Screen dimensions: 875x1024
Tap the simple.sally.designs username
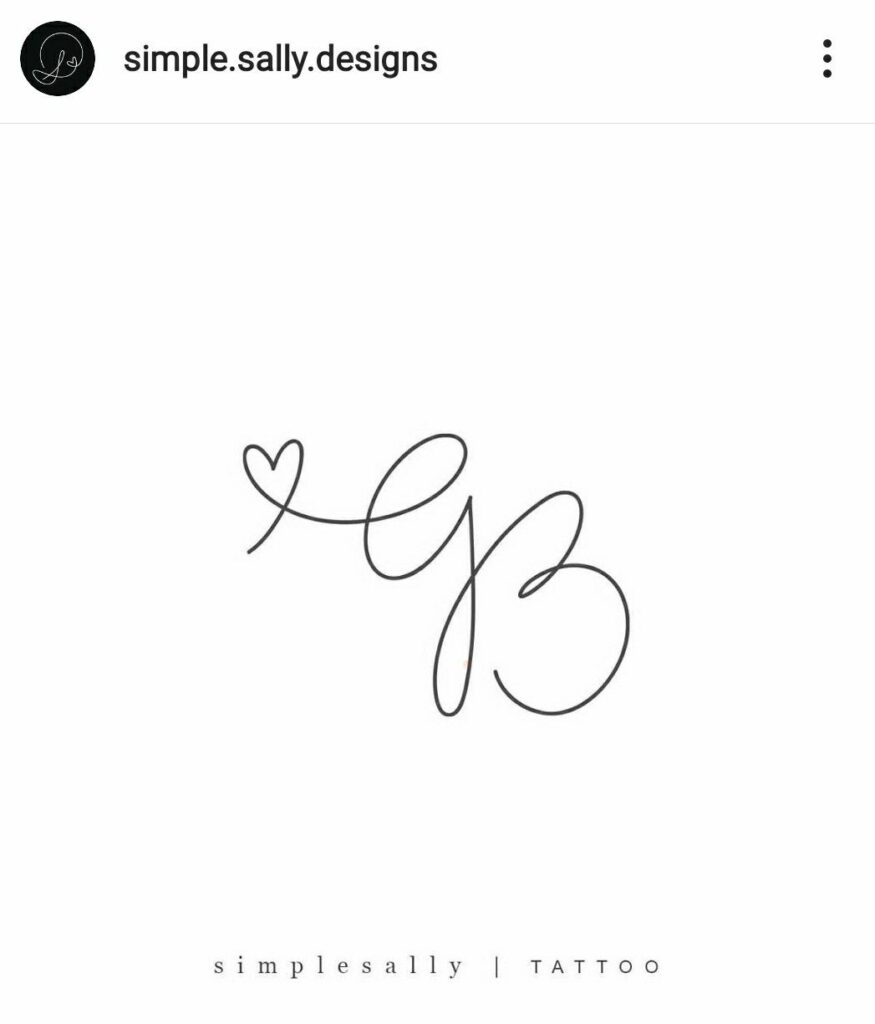(280, 59)
